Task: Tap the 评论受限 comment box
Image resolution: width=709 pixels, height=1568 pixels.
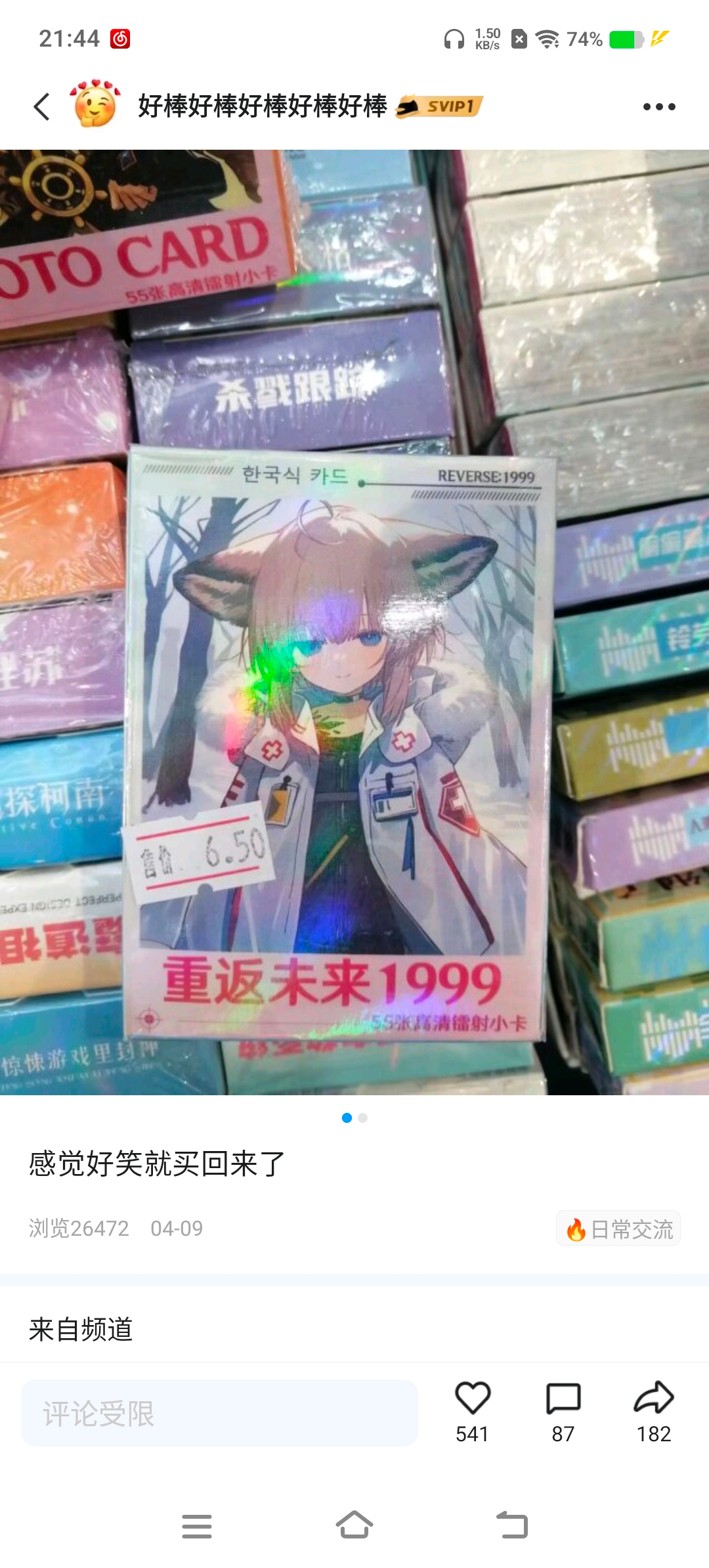Action: pos(219,1412)
